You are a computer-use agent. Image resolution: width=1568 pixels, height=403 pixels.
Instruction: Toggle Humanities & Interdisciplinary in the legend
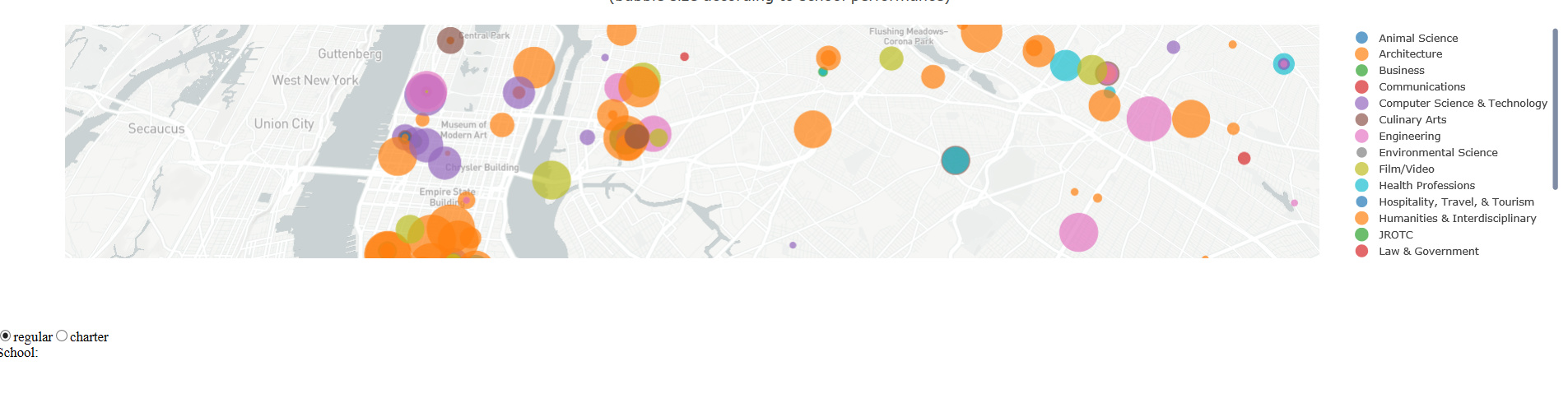tap(1457, 219)
